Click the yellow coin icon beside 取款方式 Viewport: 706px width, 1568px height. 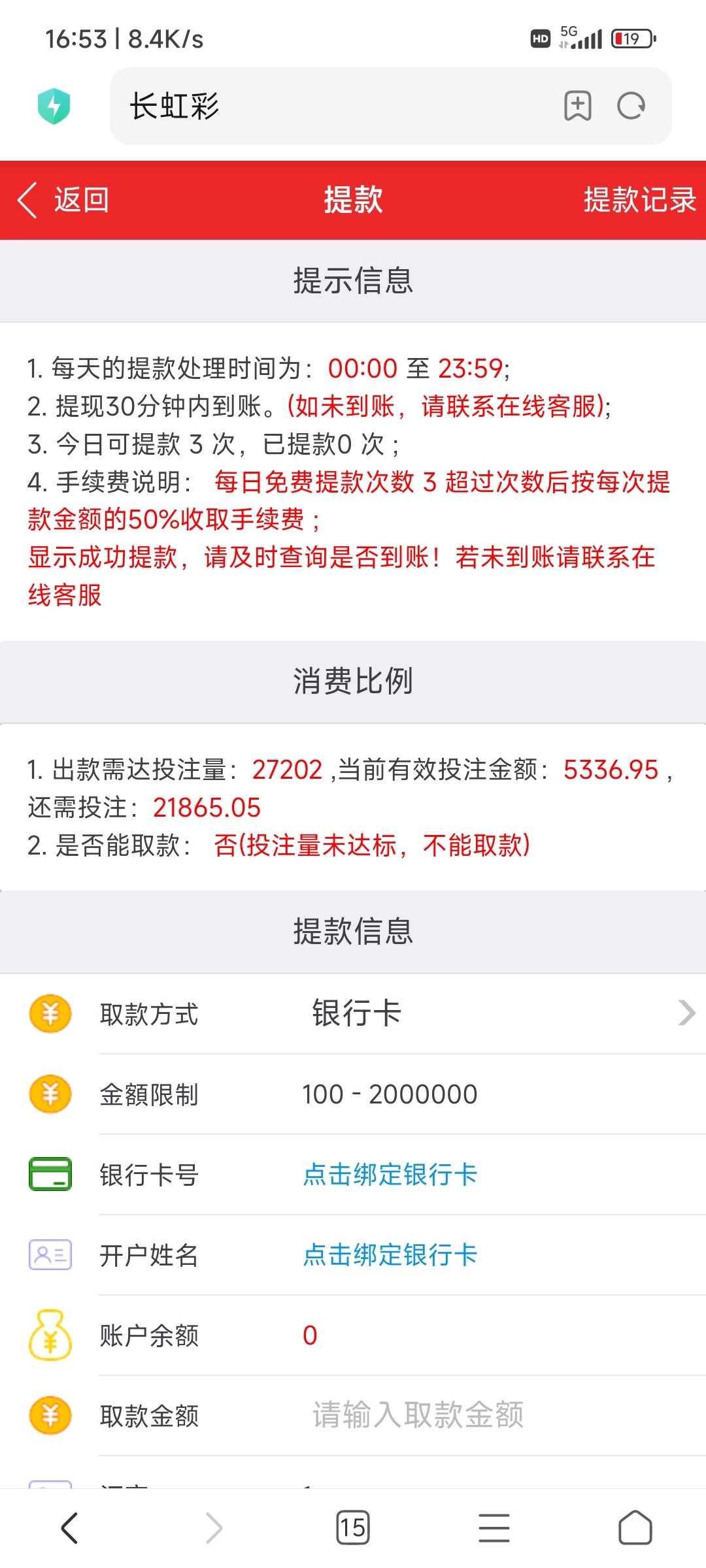click(x=49, y=1013)
